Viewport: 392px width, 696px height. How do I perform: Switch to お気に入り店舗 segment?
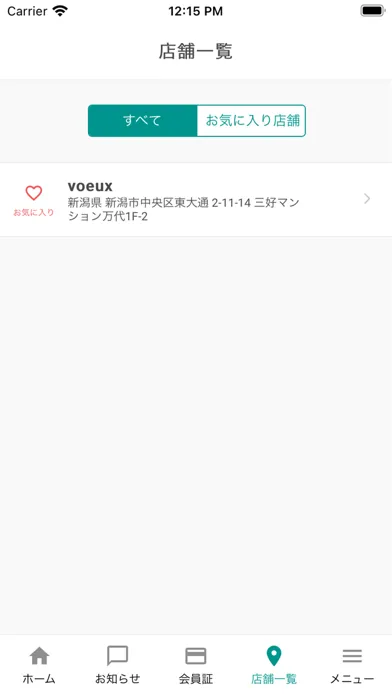(251, 120)
